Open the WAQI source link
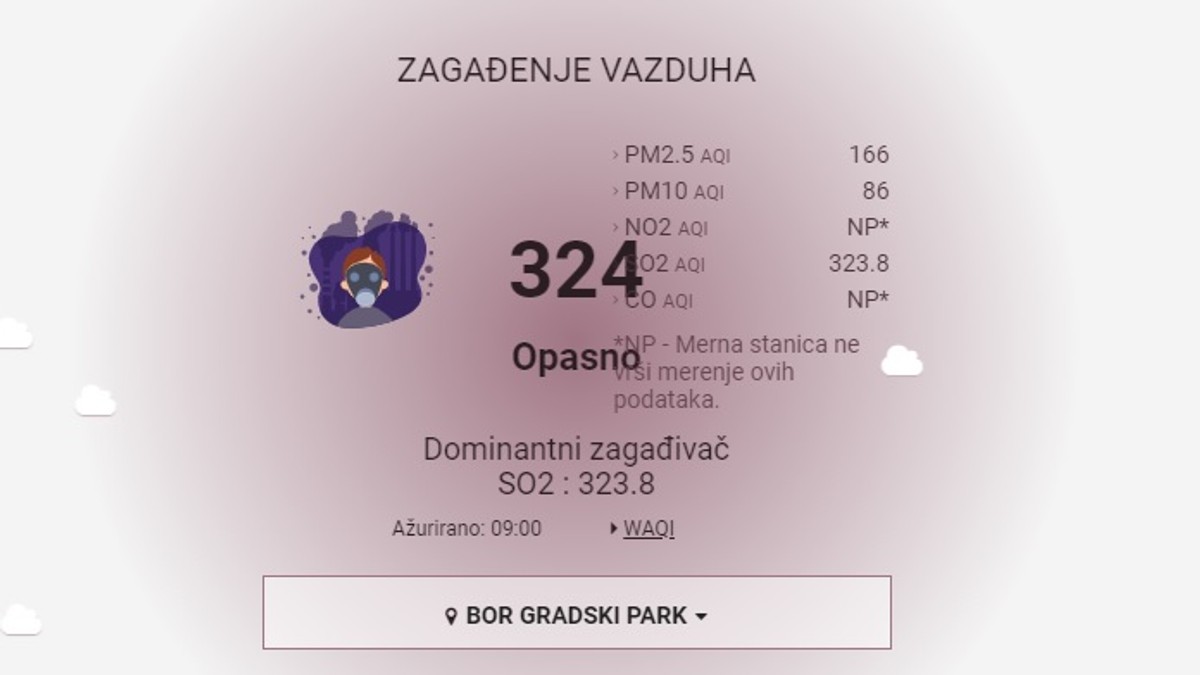Screen dimensions: 1200x675 [648, 528]
